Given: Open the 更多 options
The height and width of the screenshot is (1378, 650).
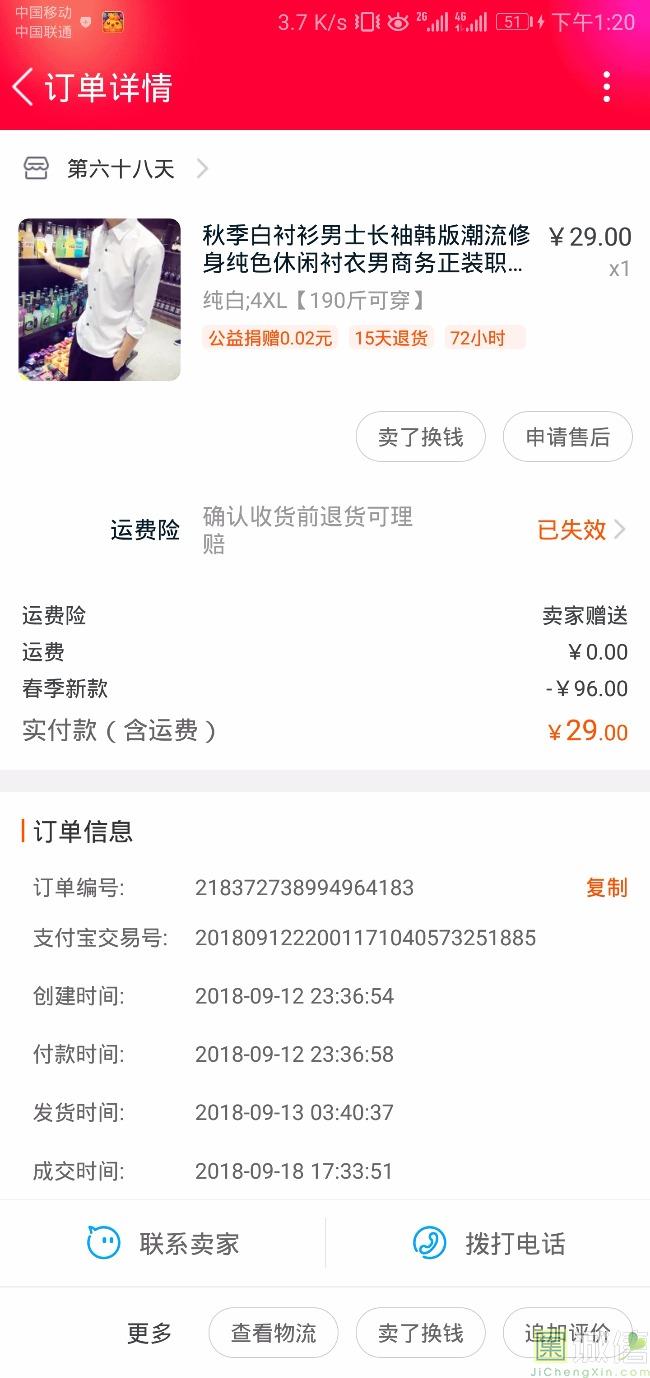Looking at the screenshot, I should (149, 1333).
